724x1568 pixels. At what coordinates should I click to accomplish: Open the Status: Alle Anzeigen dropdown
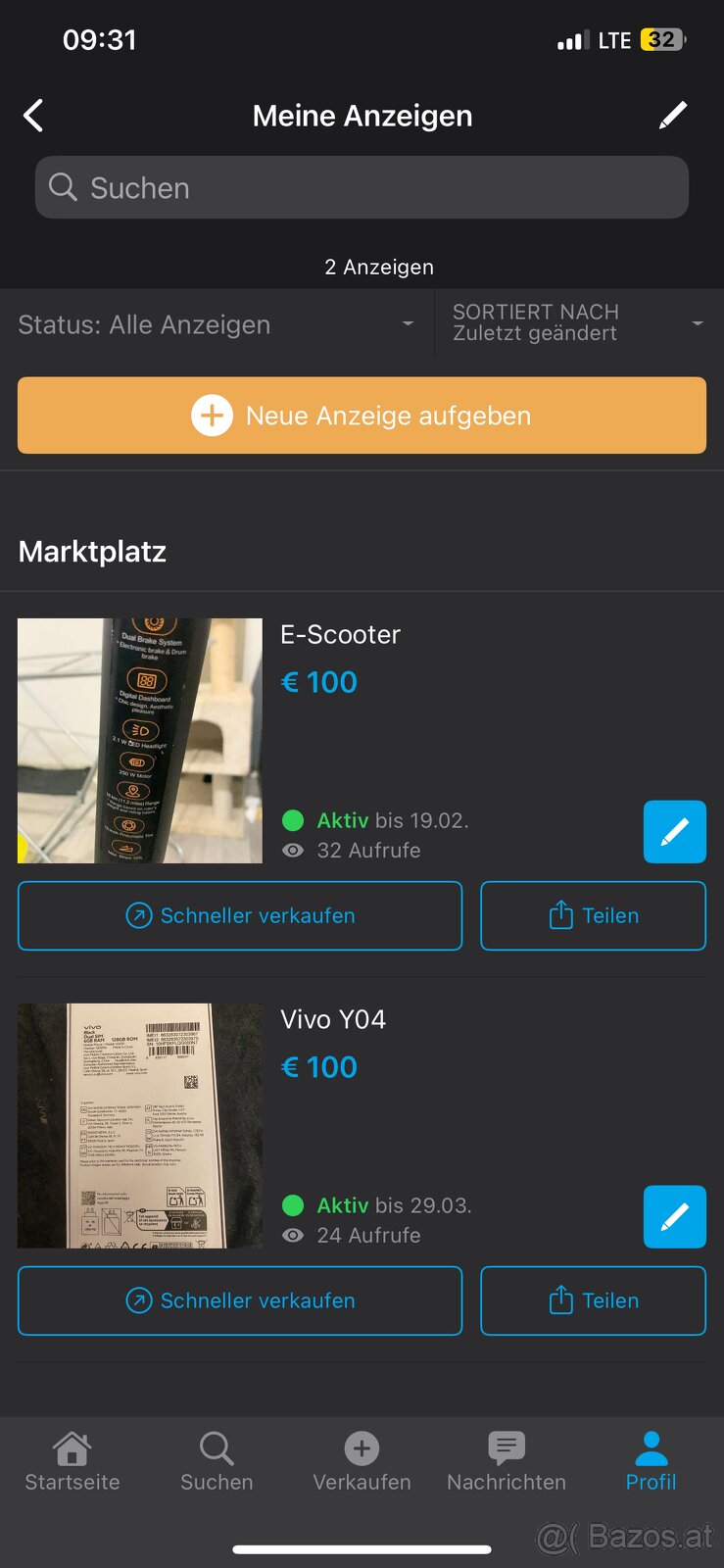(217, 324)
